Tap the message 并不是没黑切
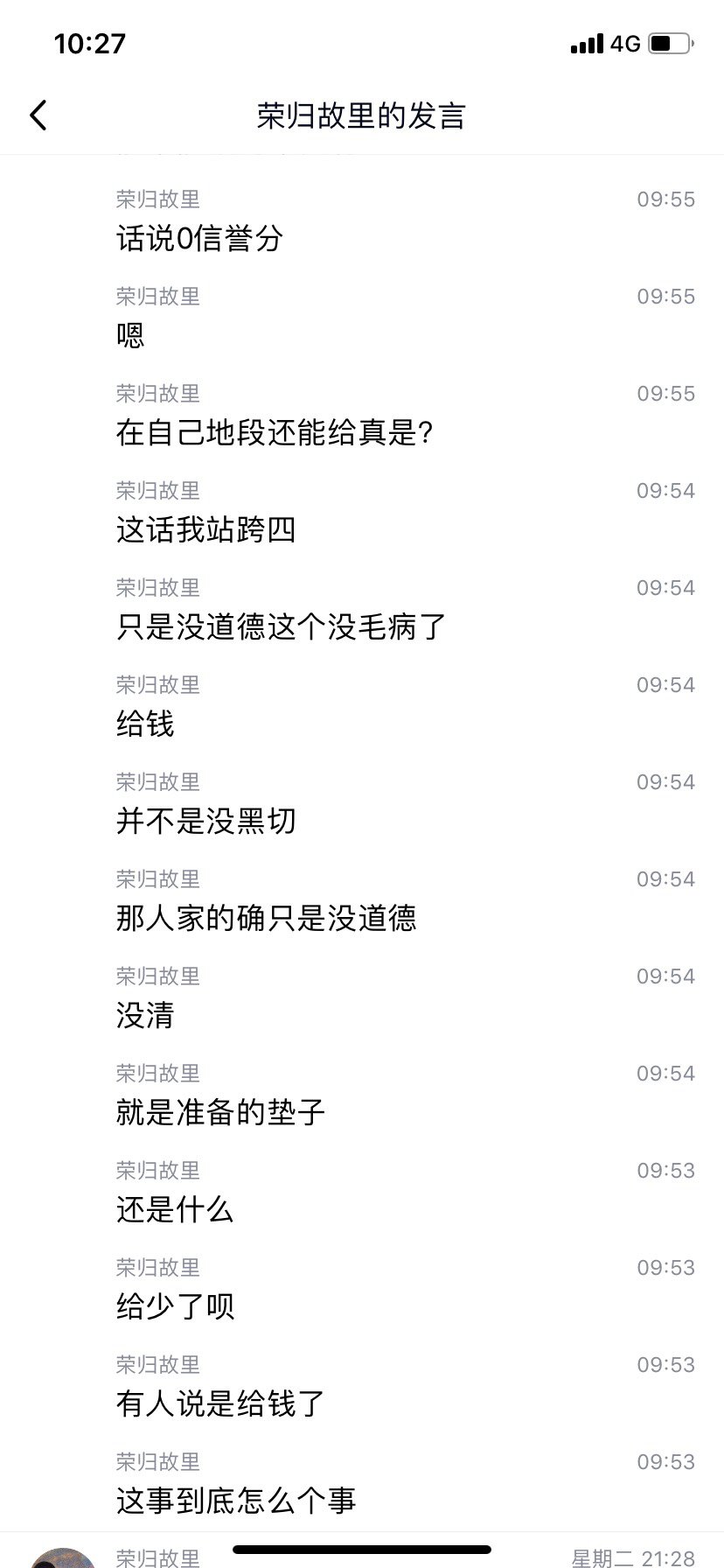 coord(206,821)
